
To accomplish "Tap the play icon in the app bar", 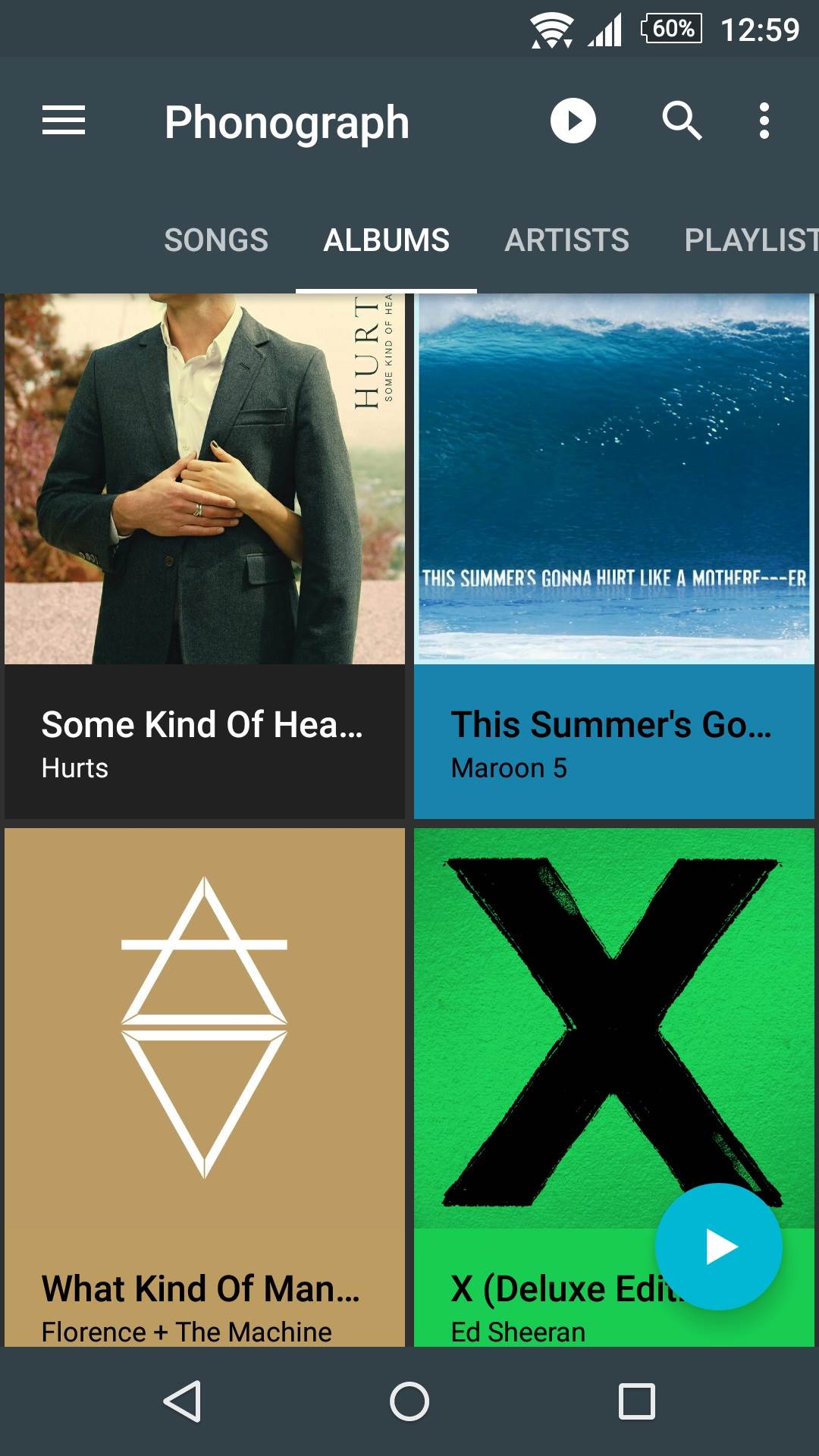I will (573, 121).
